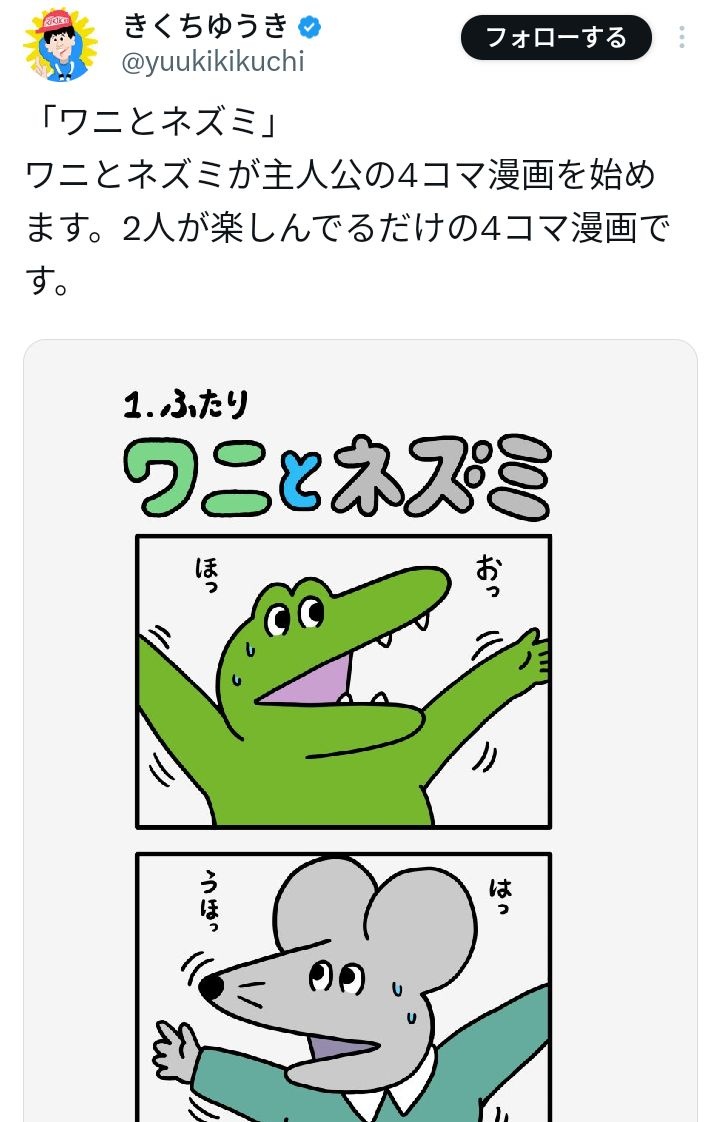Open the @yuukikikuchi profile handle
The height and width of the screenshot is (1122, 720).
click(212, 63)
